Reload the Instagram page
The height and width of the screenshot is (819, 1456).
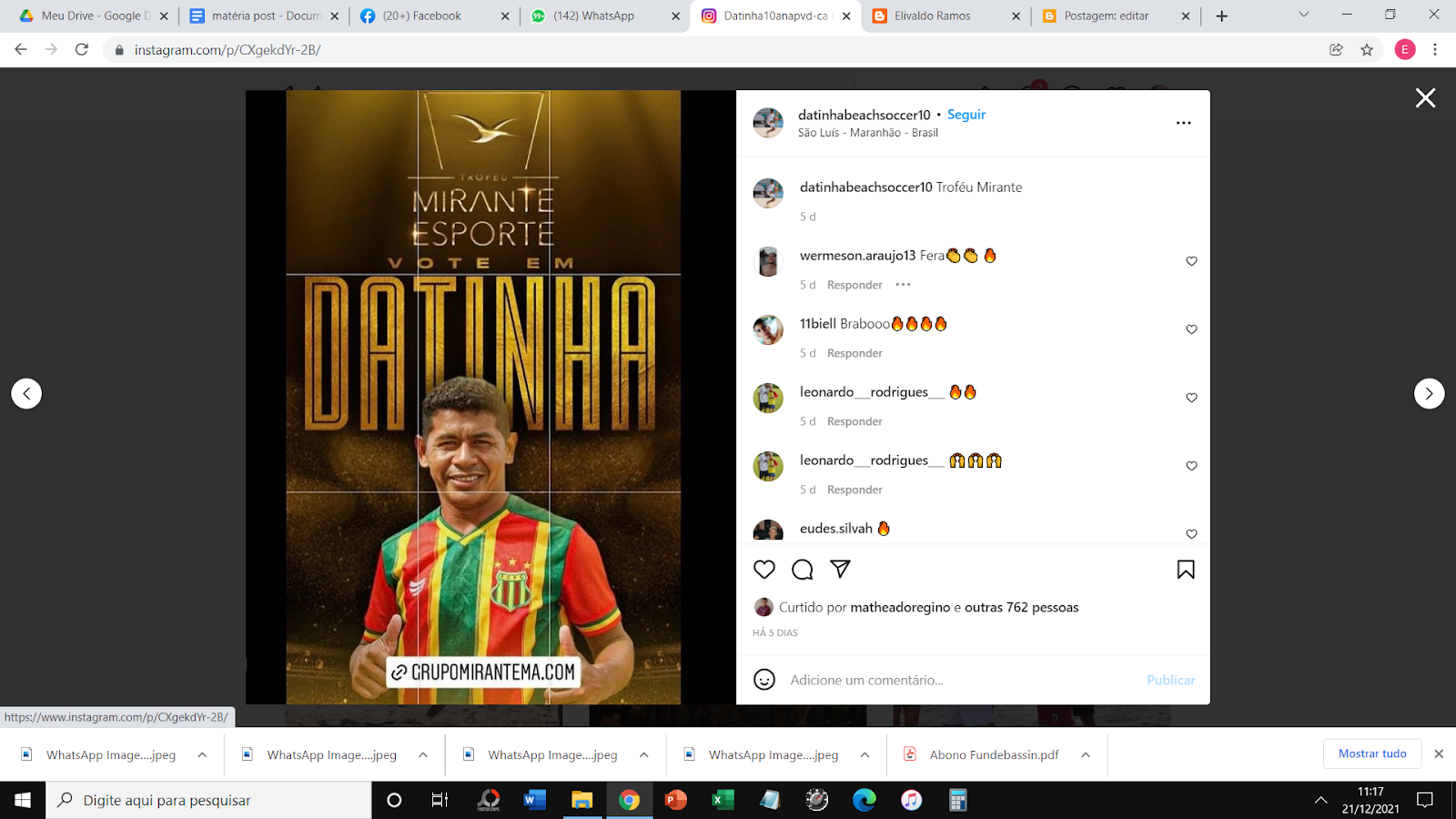point(82,50)
